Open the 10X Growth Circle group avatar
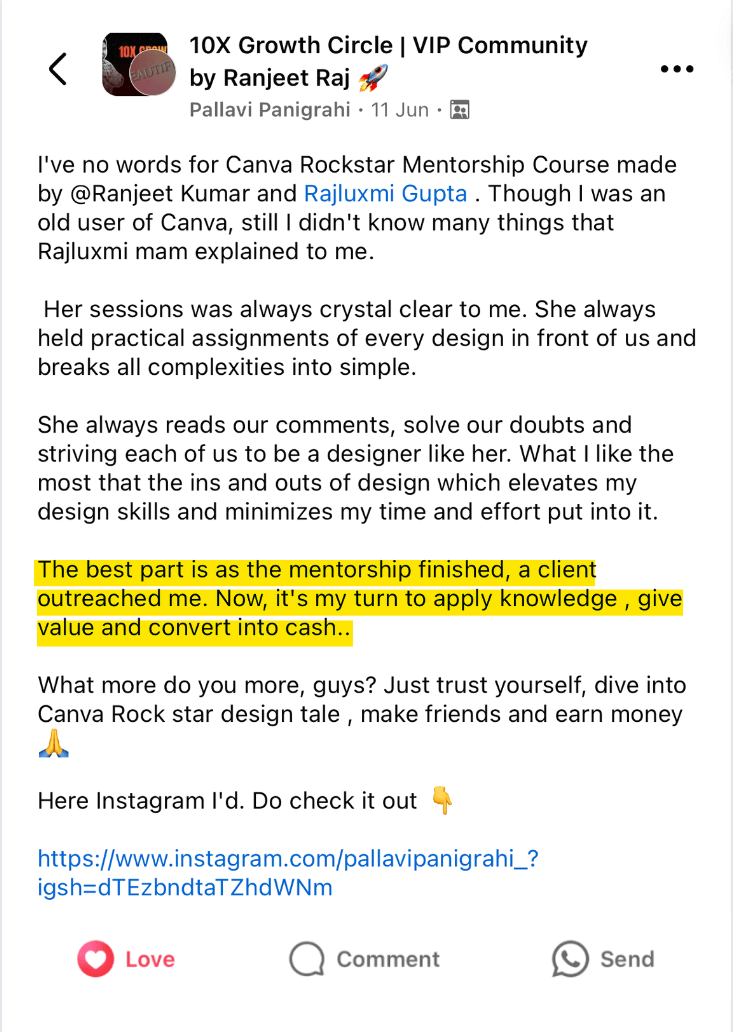 133,65
